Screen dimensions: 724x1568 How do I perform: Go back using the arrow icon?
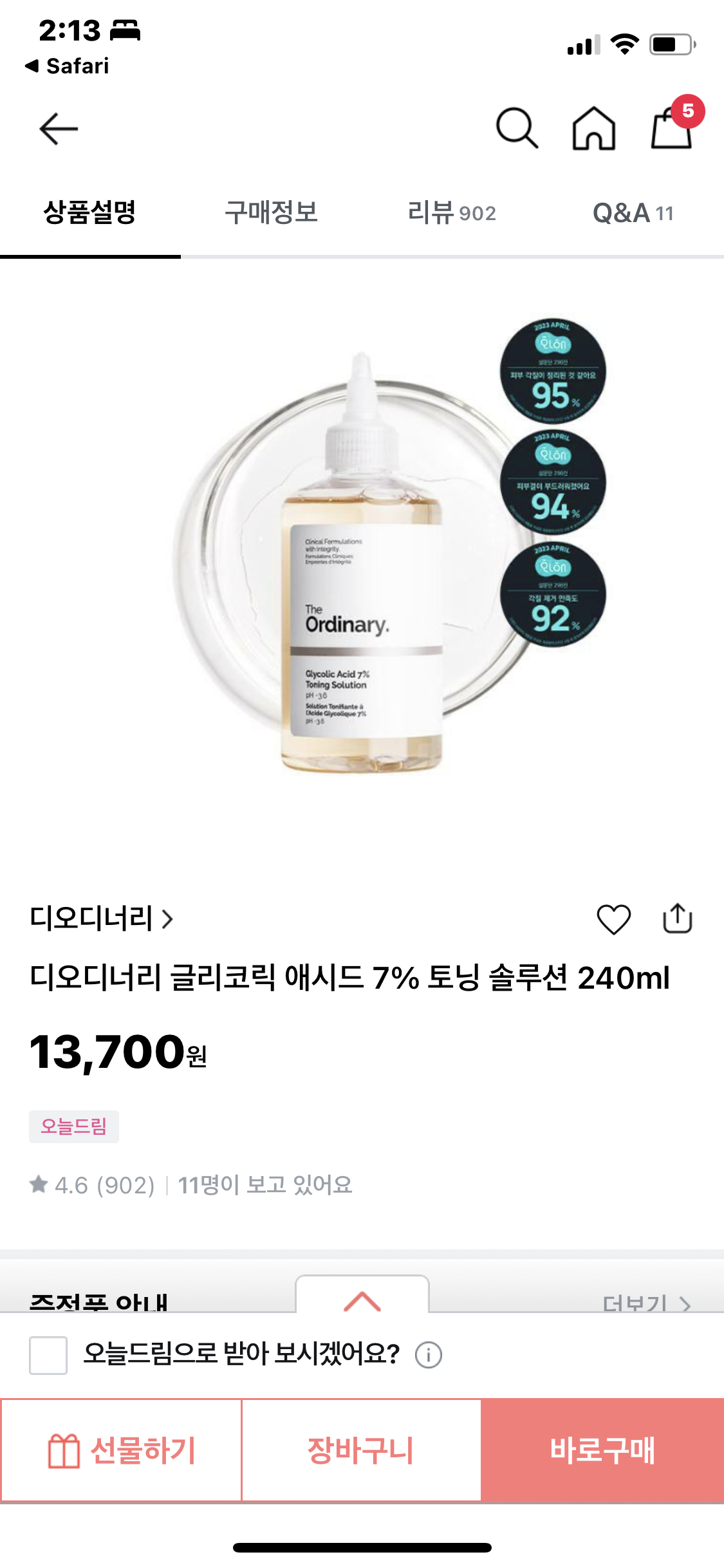coord(59,129)
